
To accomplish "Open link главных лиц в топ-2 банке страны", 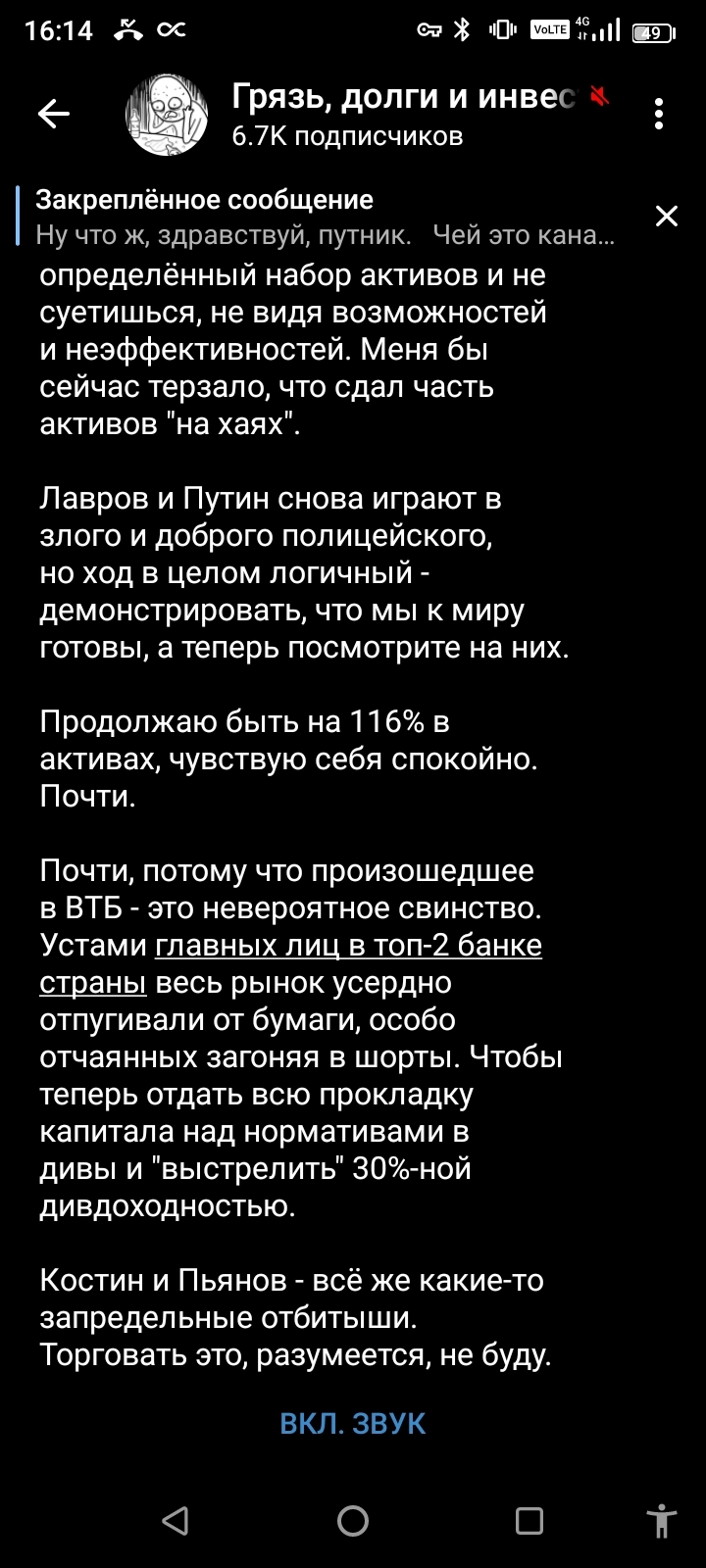I will click(348, 946).
